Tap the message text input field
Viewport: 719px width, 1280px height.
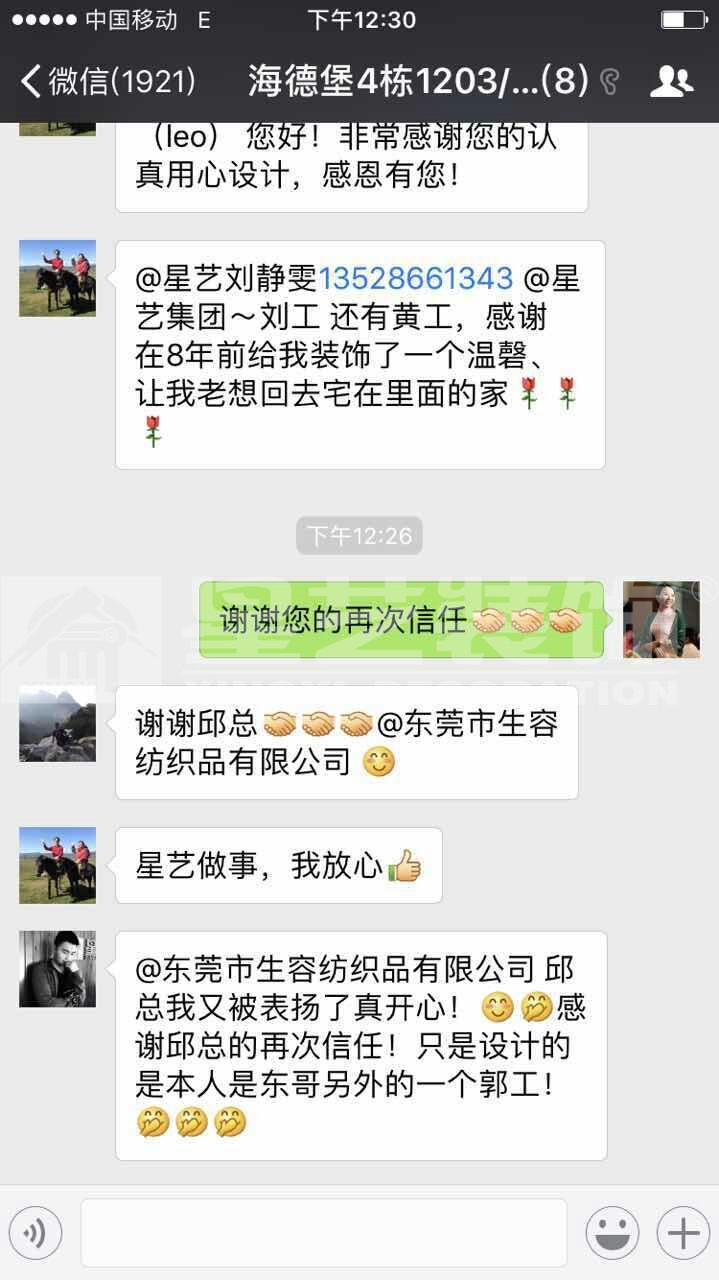click(x=323, y=1233)
